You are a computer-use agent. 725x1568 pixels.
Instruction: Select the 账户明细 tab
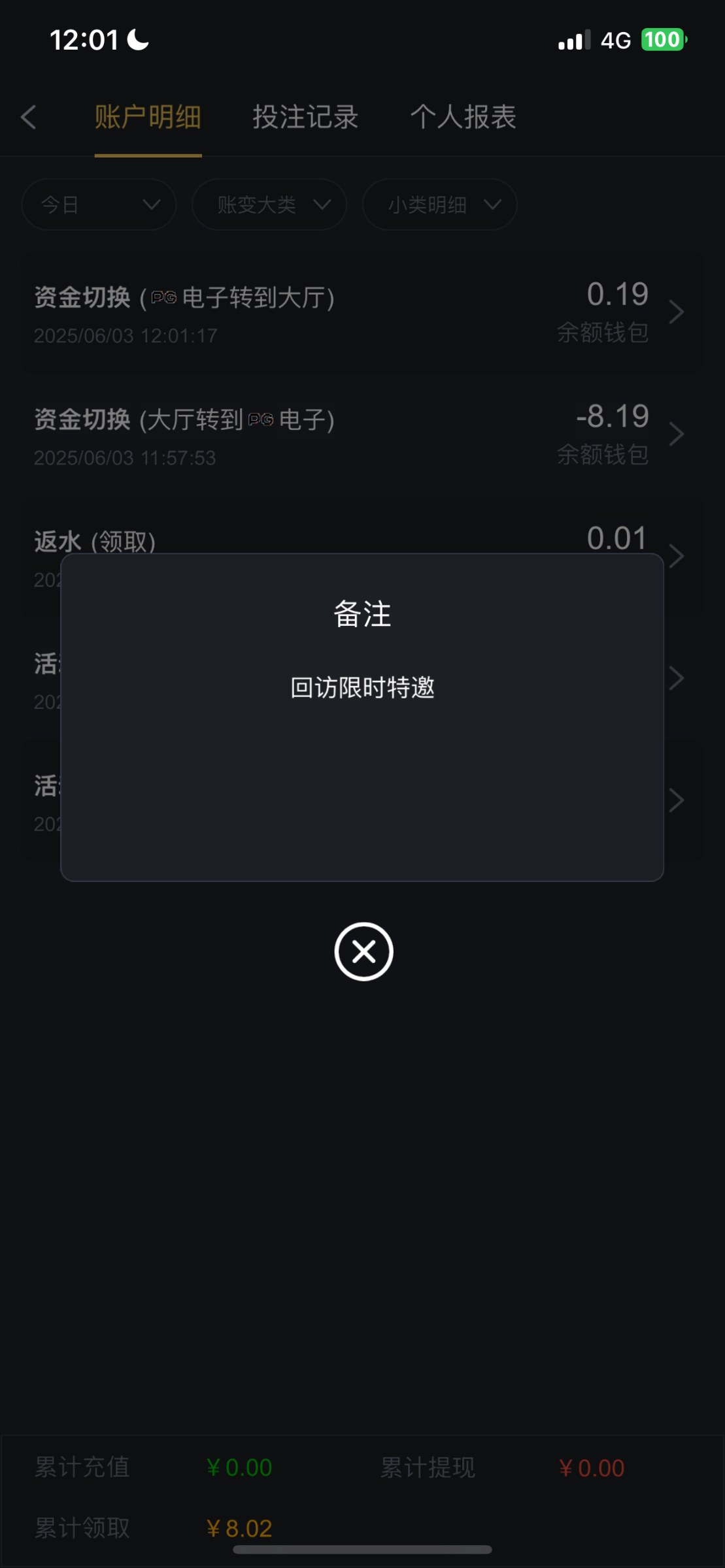(x=148, y=118)
